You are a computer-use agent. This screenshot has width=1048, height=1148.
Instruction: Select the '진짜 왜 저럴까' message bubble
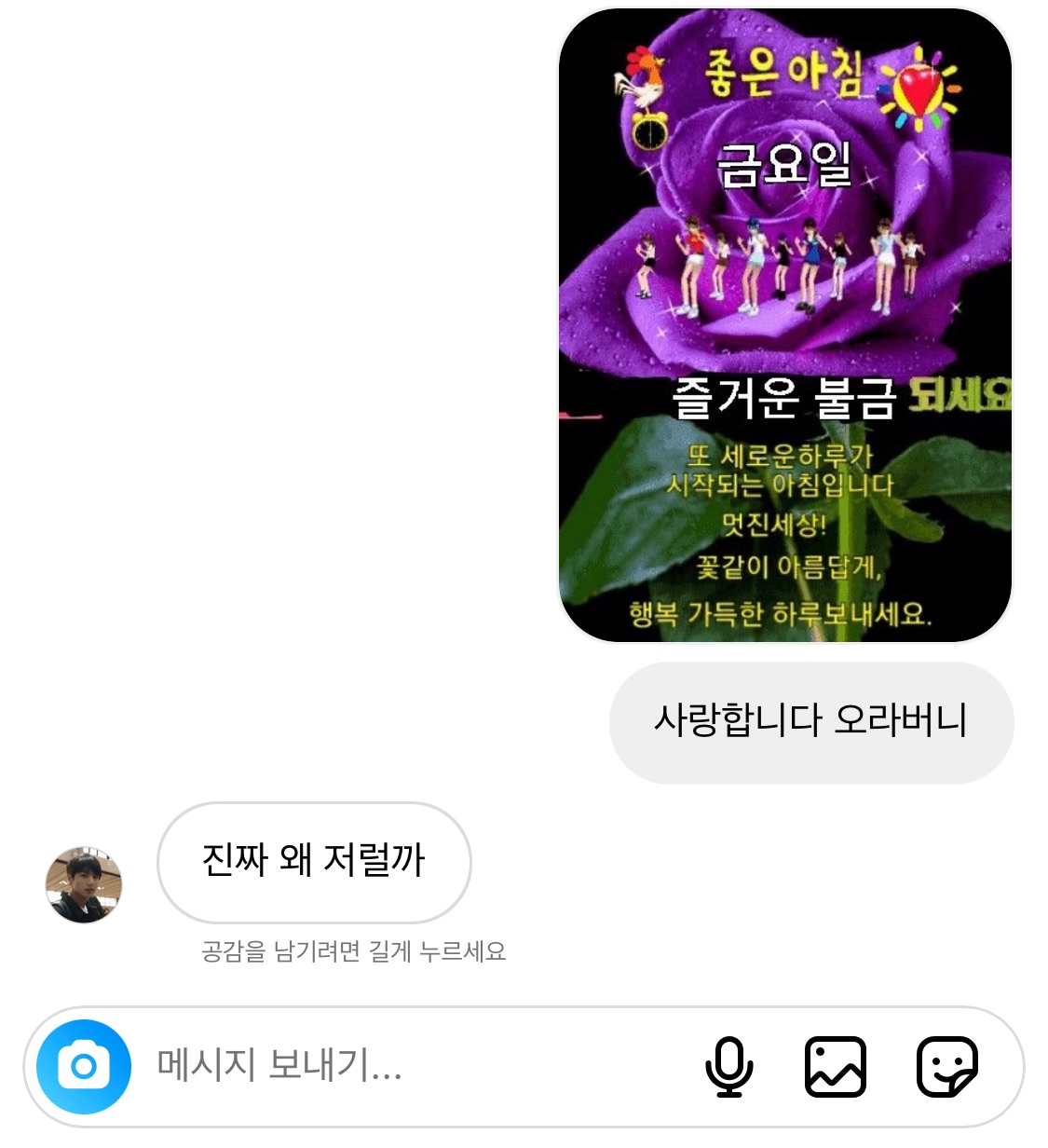(x=317, y=862)
